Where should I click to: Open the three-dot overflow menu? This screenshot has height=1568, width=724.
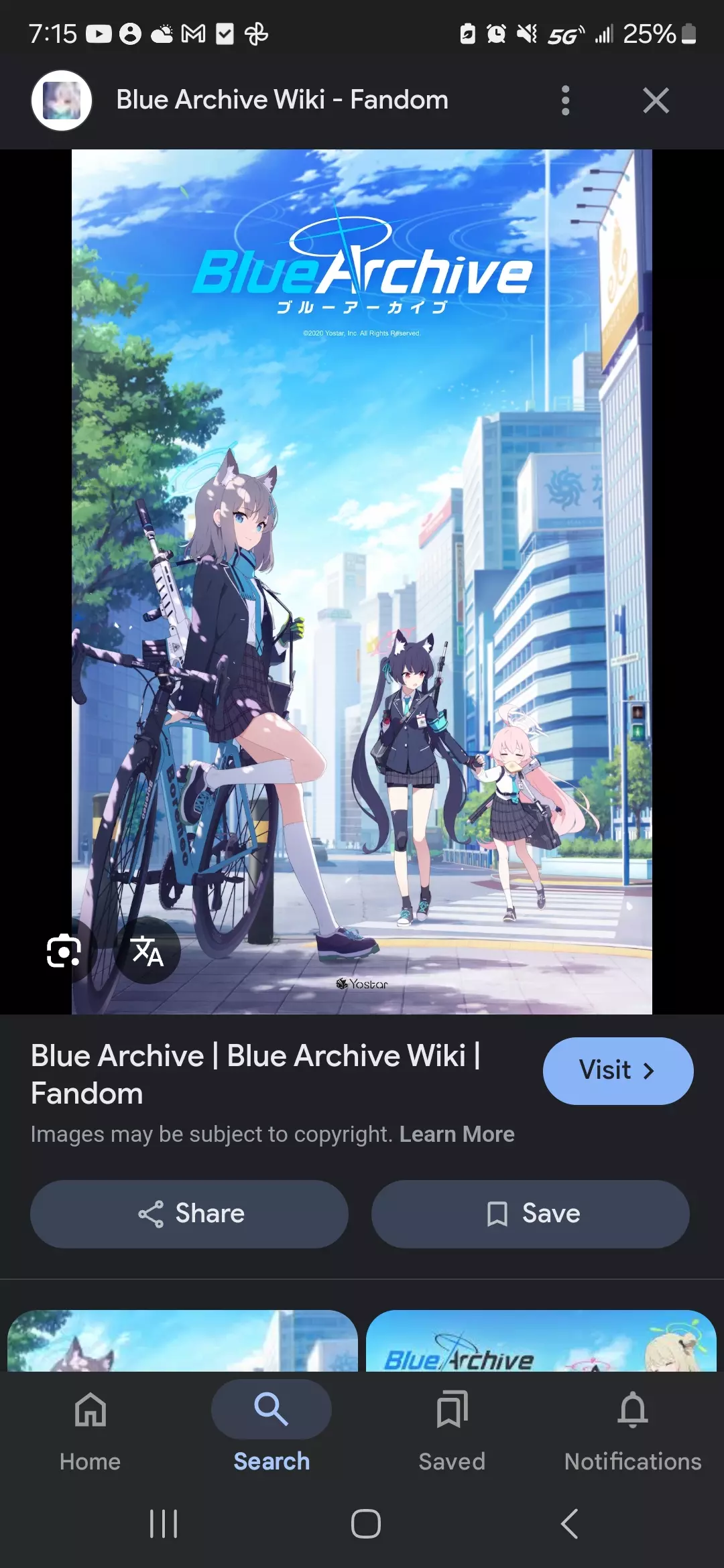pyautogui.click(x=565, y=101)
